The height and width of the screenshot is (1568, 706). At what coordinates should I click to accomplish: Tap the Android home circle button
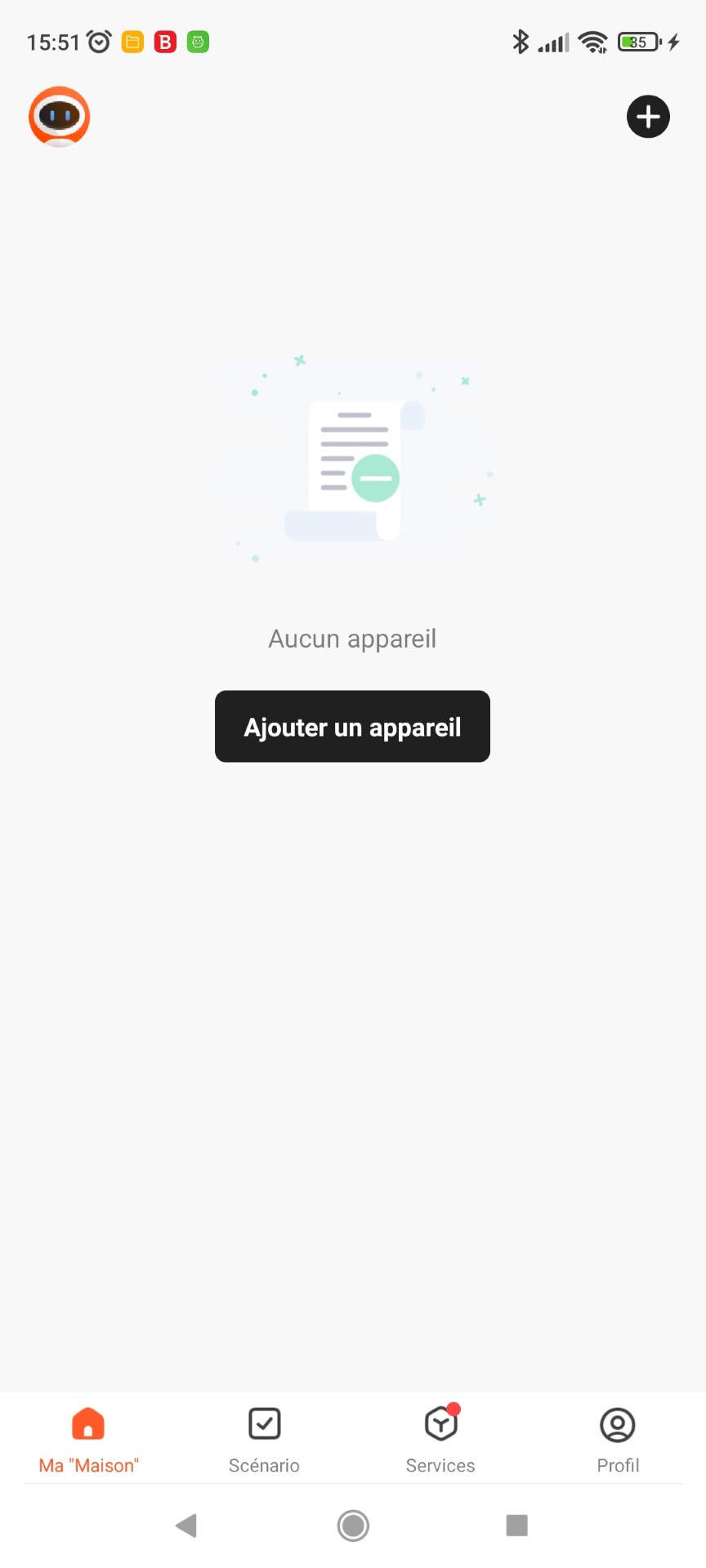(352, 1524)
